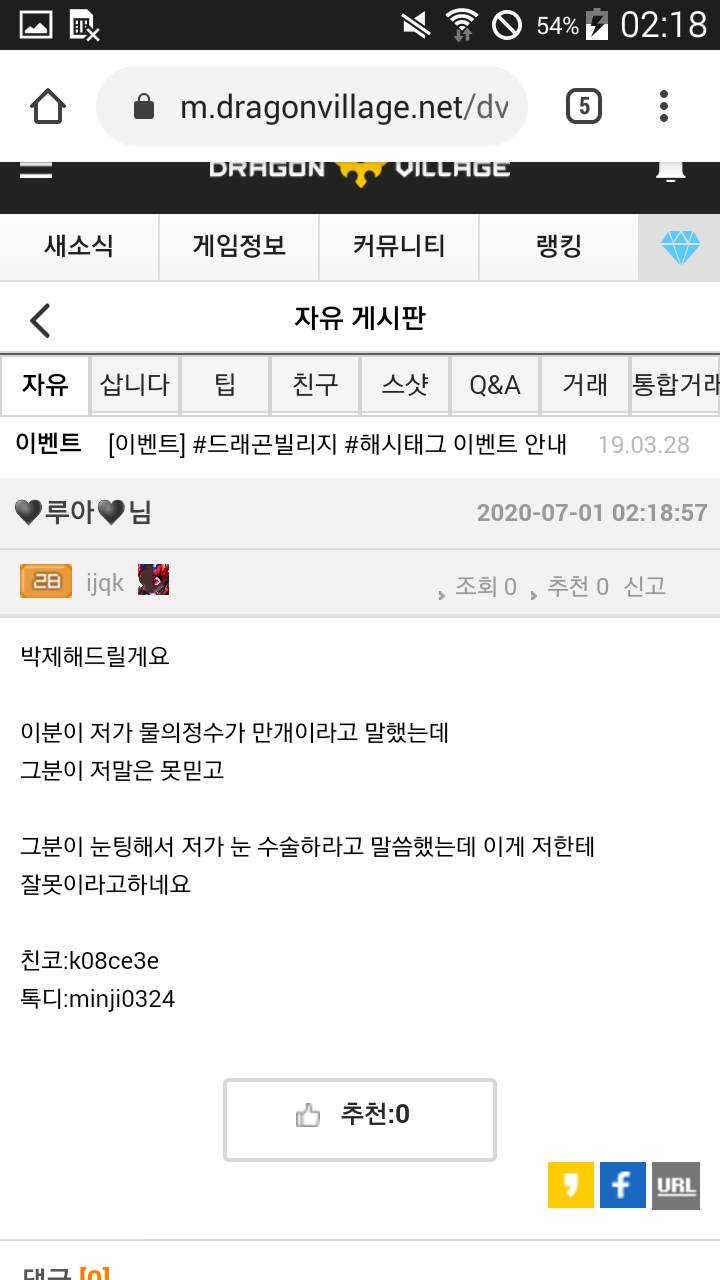Open the 새소식 menu

point(79,247)
